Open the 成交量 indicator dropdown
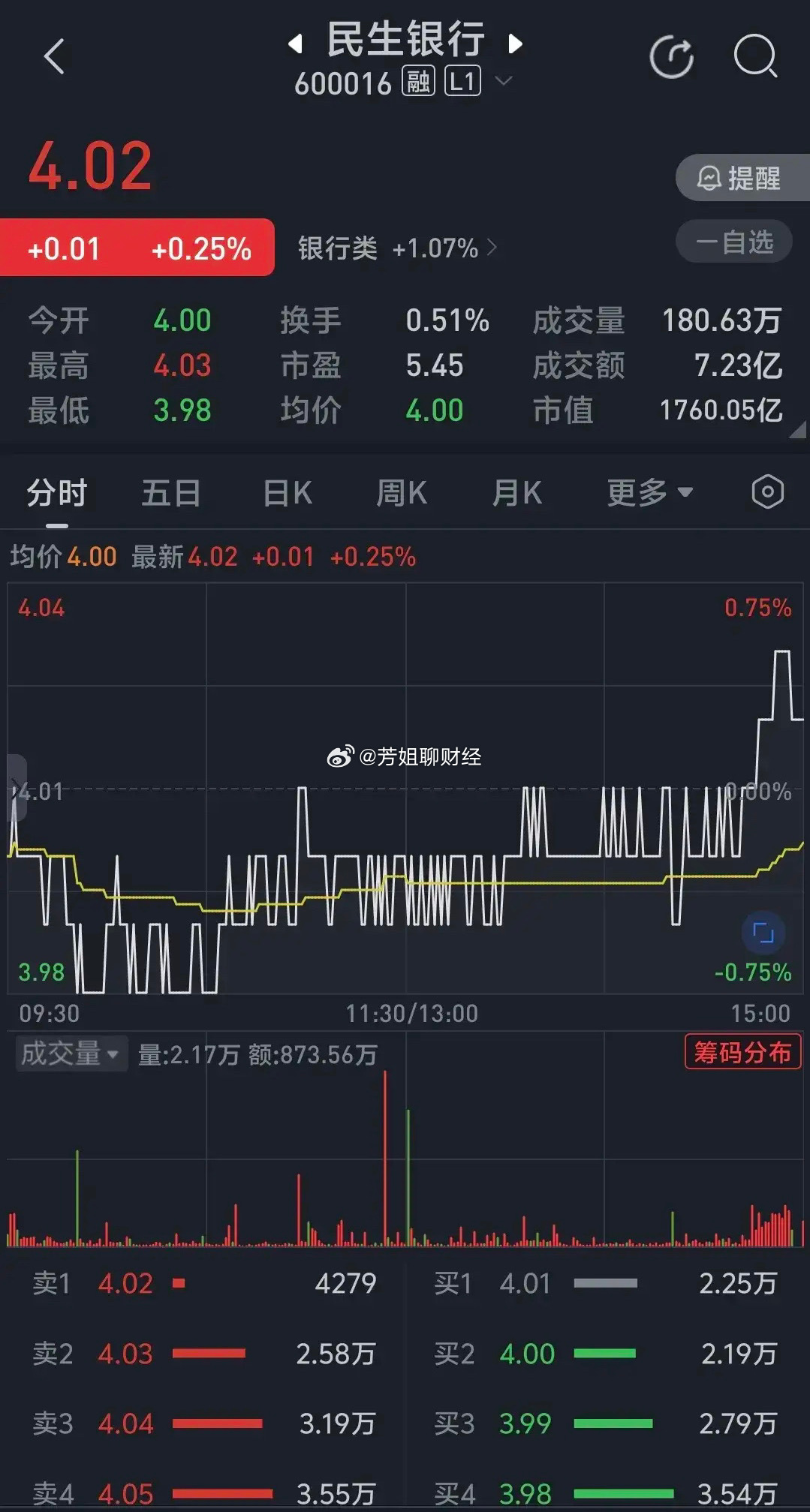This screenshot has height=1512, width=810. pos(71,1054)
